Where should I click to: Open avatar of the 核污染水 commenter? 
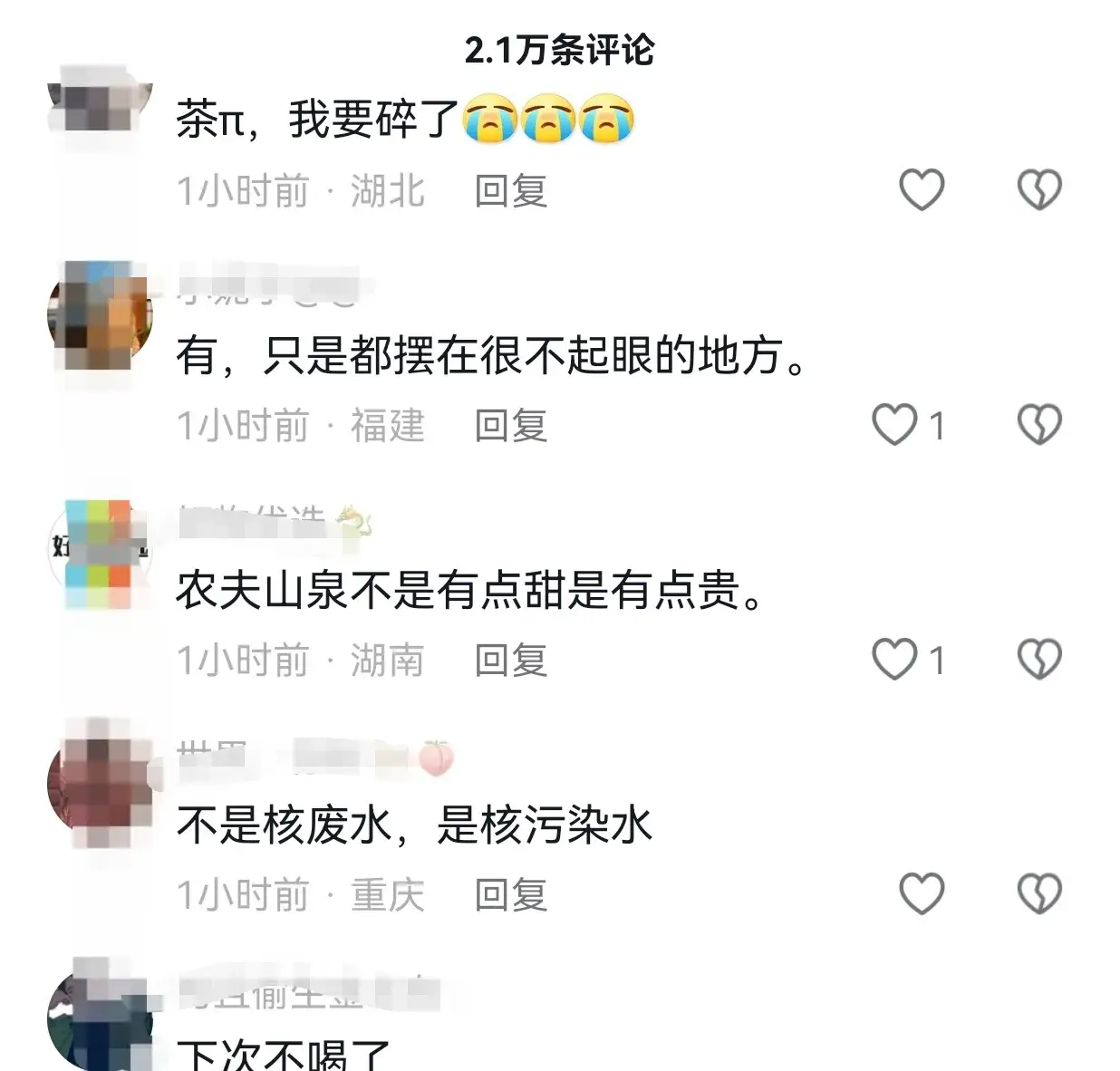(99, 783)
